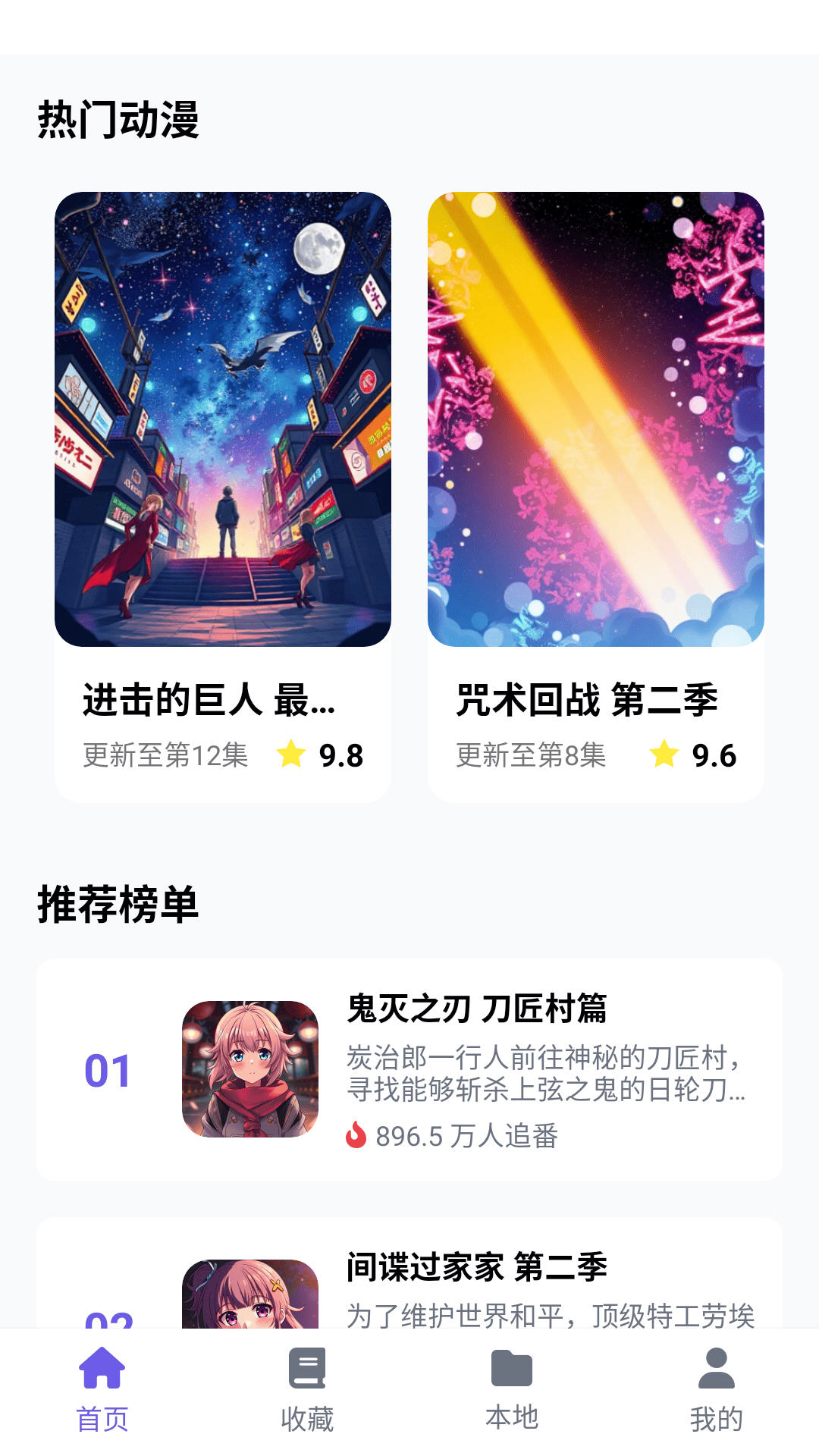Open 进击的巨人 anime detail page
This screenshot has height=1456, width=819.
click(x=224, y=425)
